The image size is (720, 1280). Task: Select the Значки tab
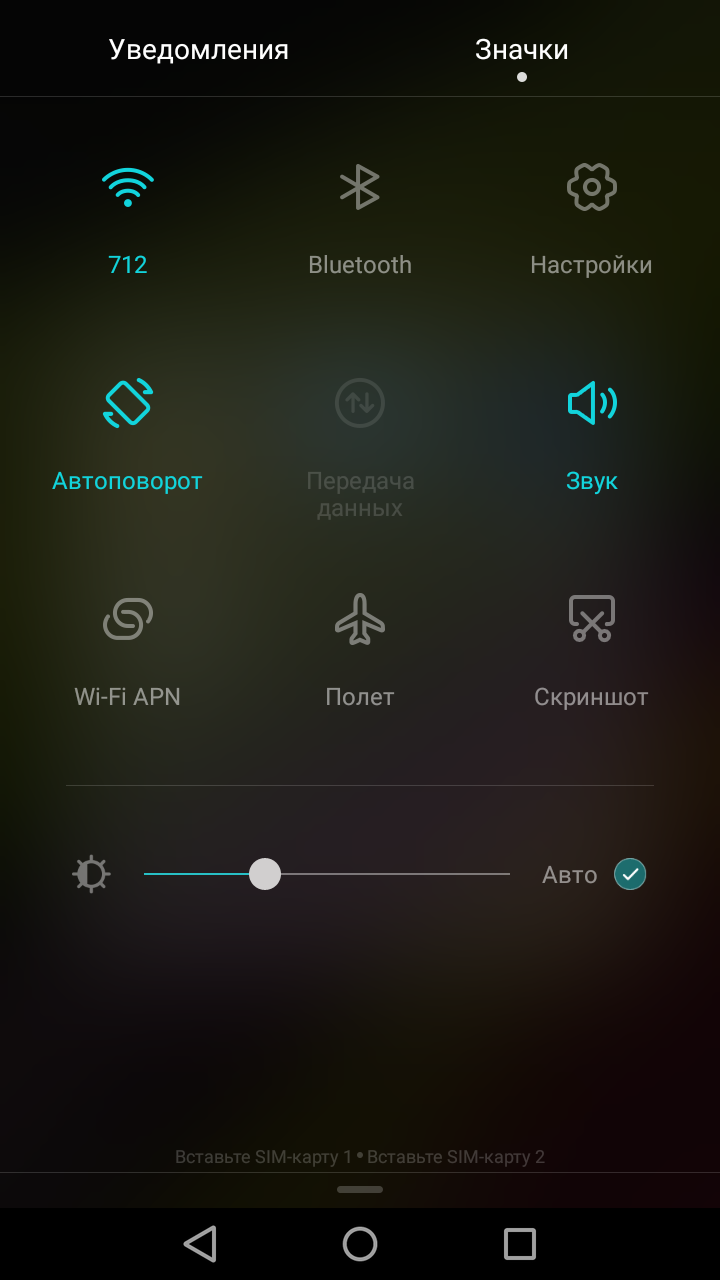tap(521, 50)
